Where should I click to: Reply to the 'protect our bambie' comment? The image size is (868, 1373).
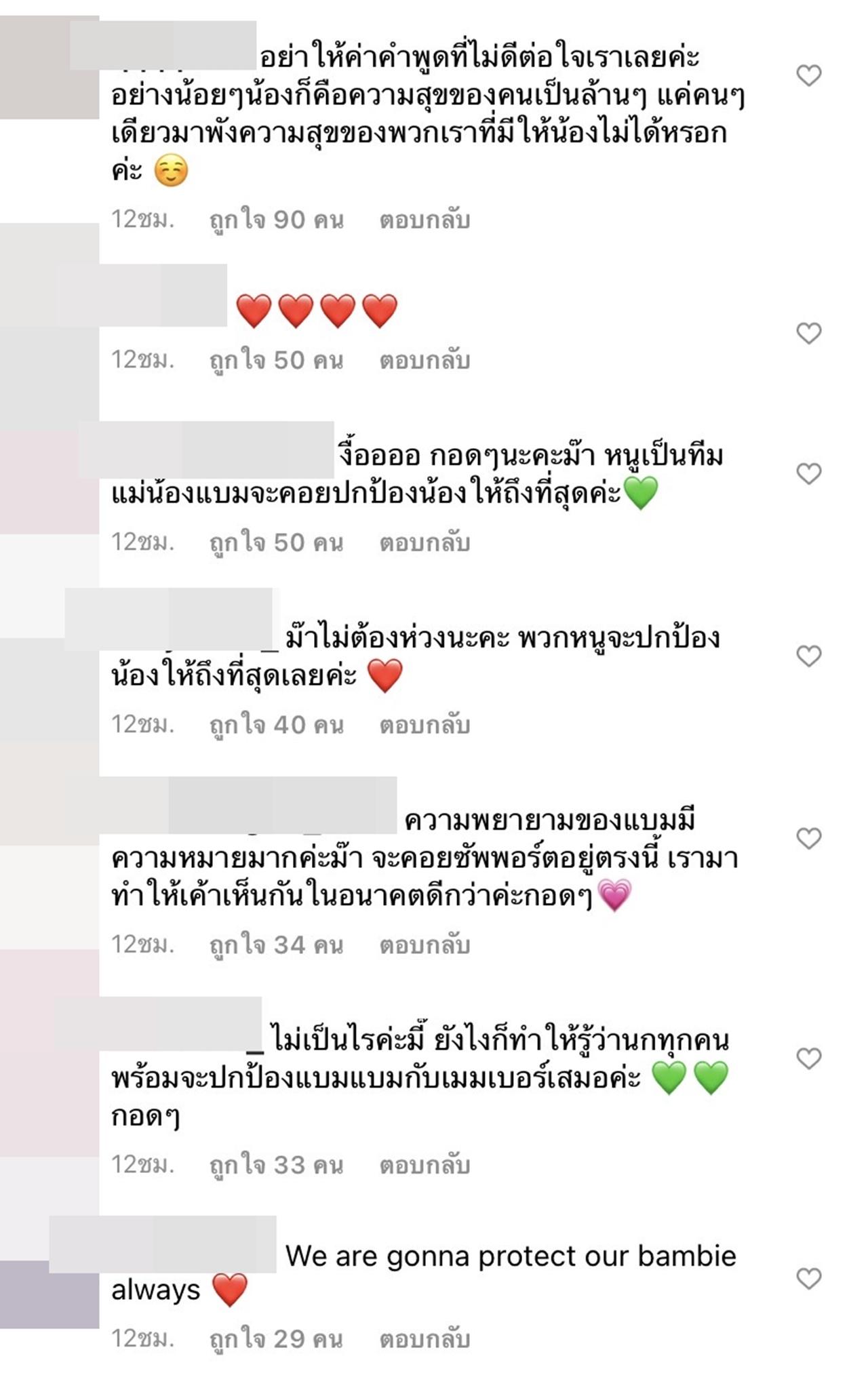tap(425, 1339)
